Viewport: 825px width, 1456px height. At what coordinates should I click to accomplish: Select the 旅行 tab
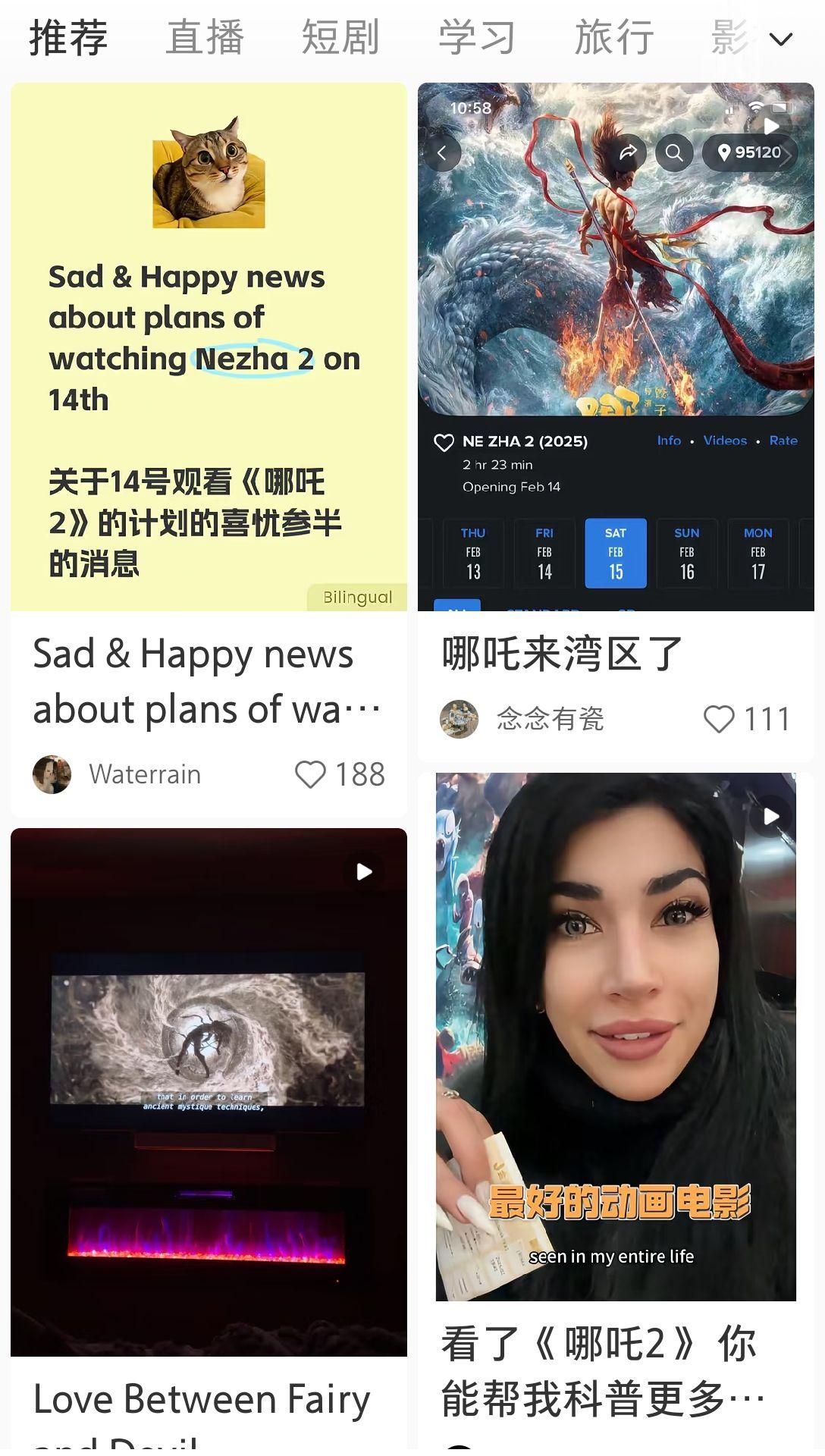614,38
